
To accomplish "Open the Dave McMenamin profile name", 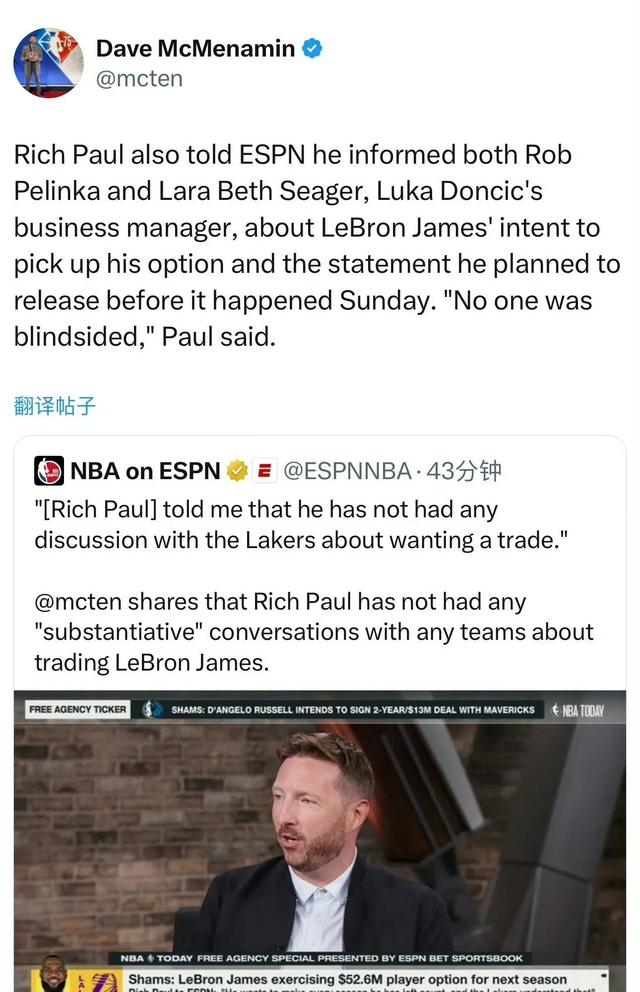I will [x=195, y=48].
